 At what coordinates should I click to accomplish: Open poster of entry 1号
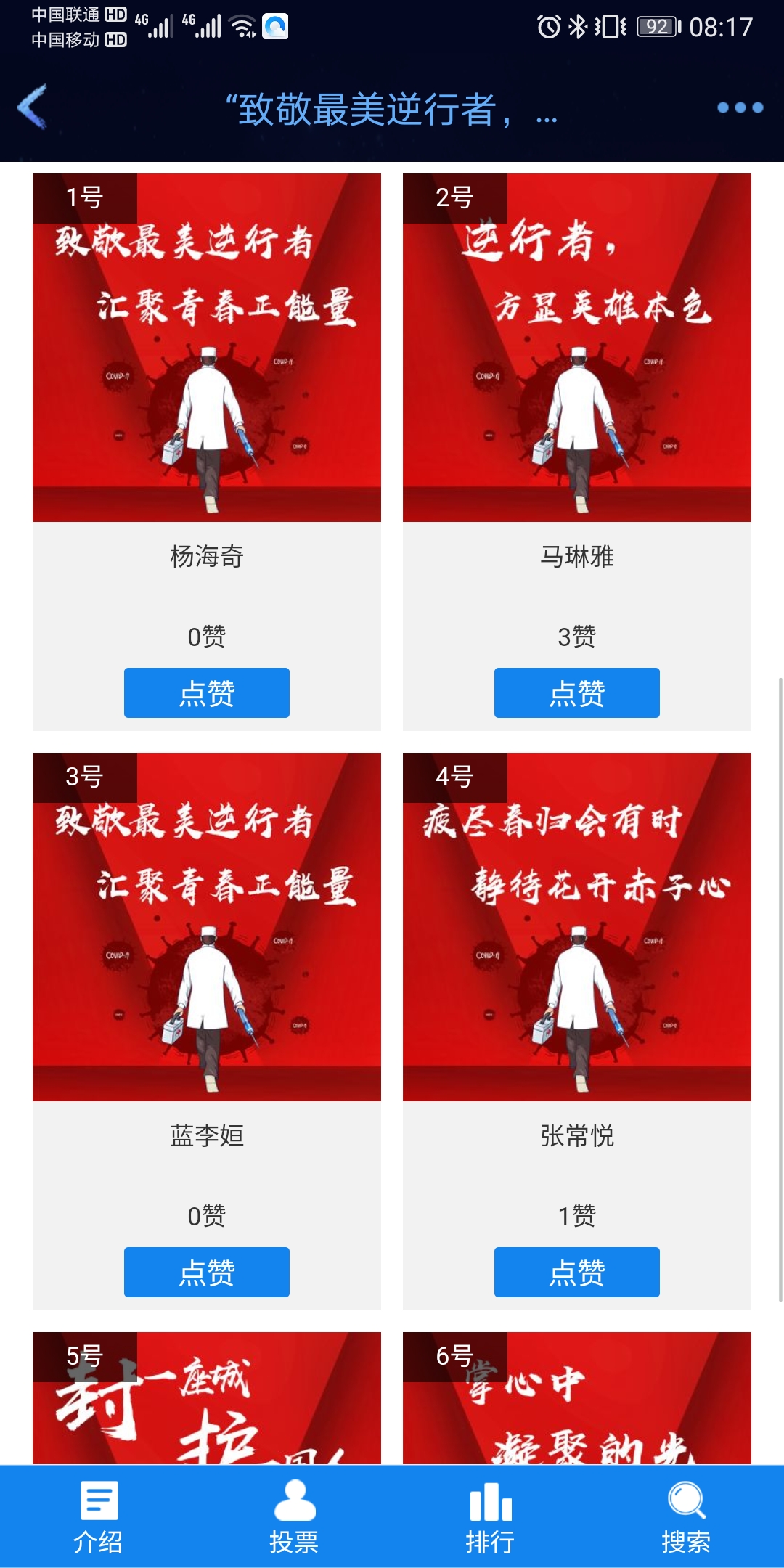[207, 348]
